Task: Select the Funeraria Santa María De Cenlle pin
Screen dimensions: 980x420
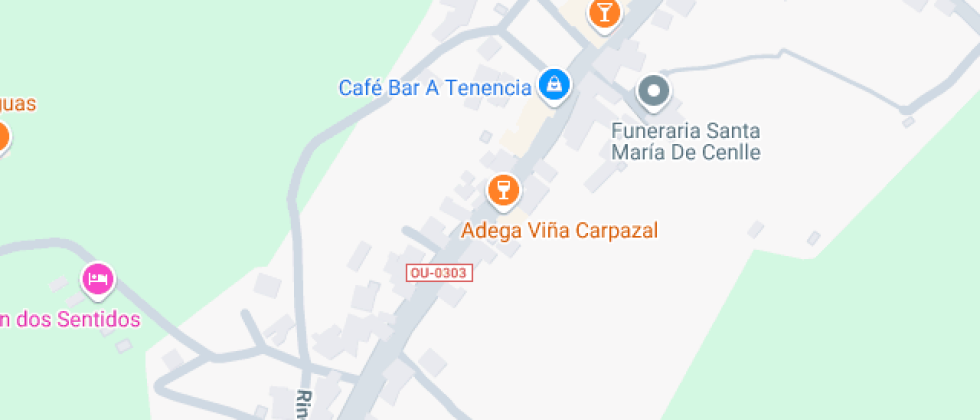Action: click(654, 93)
